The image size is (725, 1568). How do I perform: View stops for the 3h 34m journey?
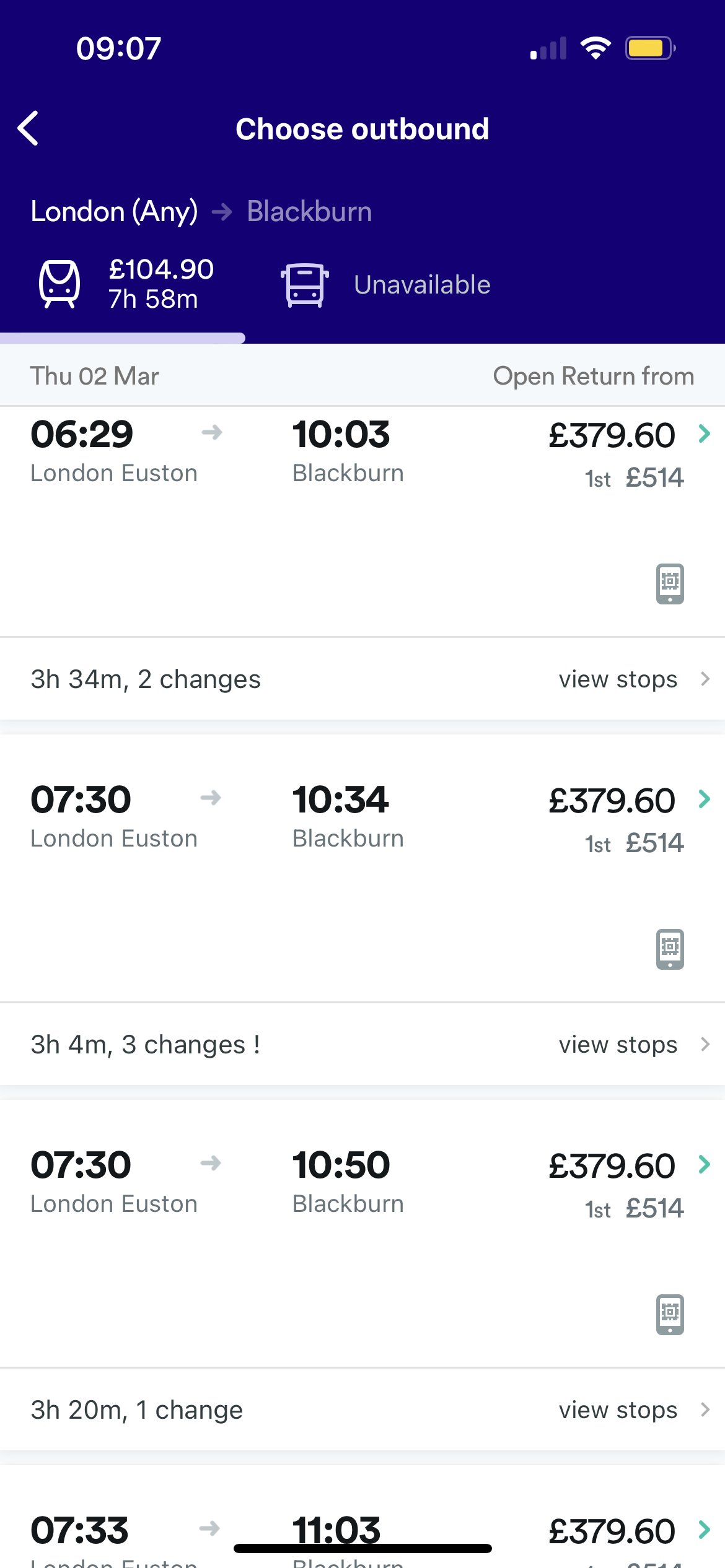tap(633, 679)
